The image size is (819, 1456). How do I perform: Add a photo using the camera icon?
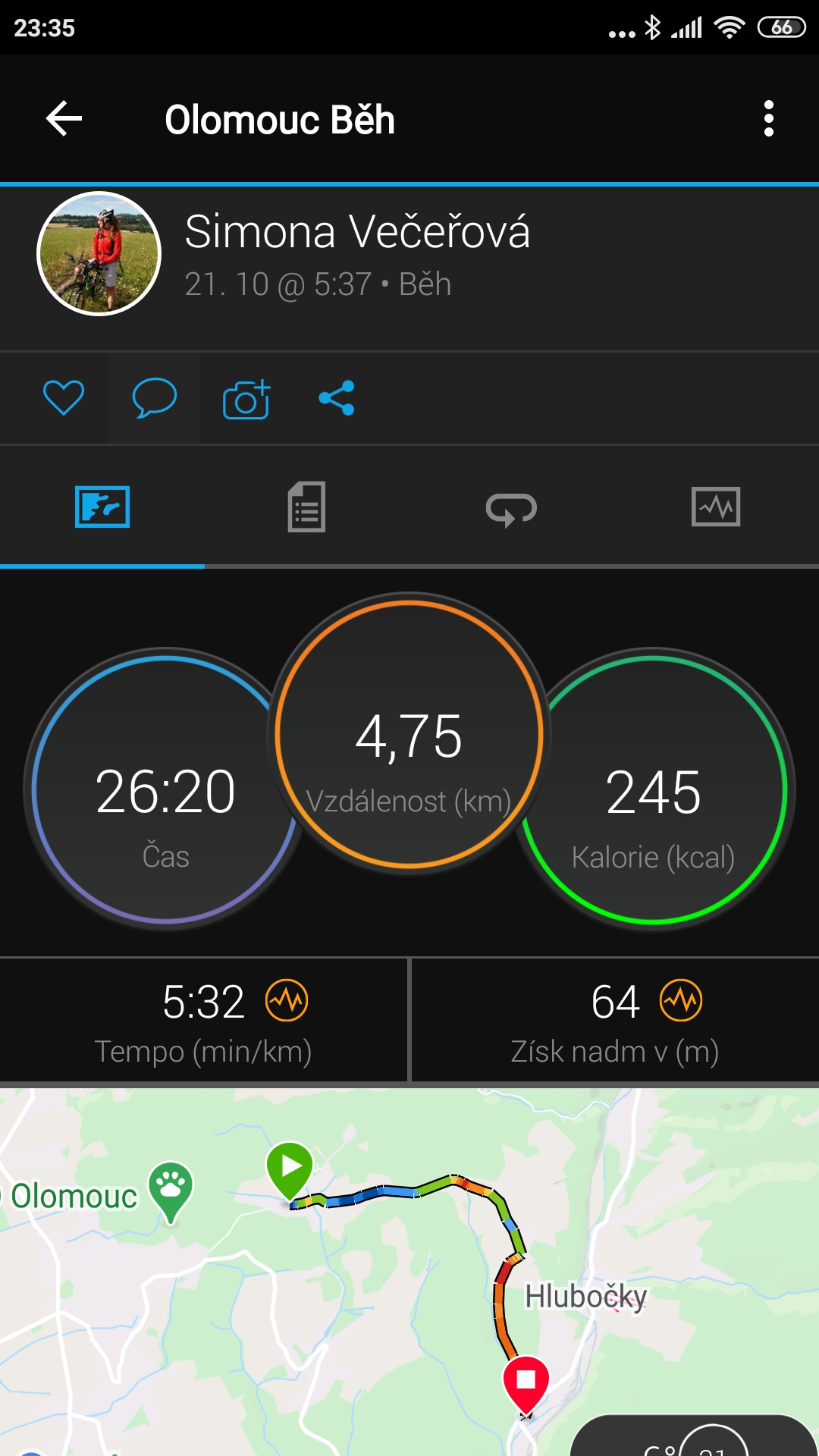click(x=246, y=399)
